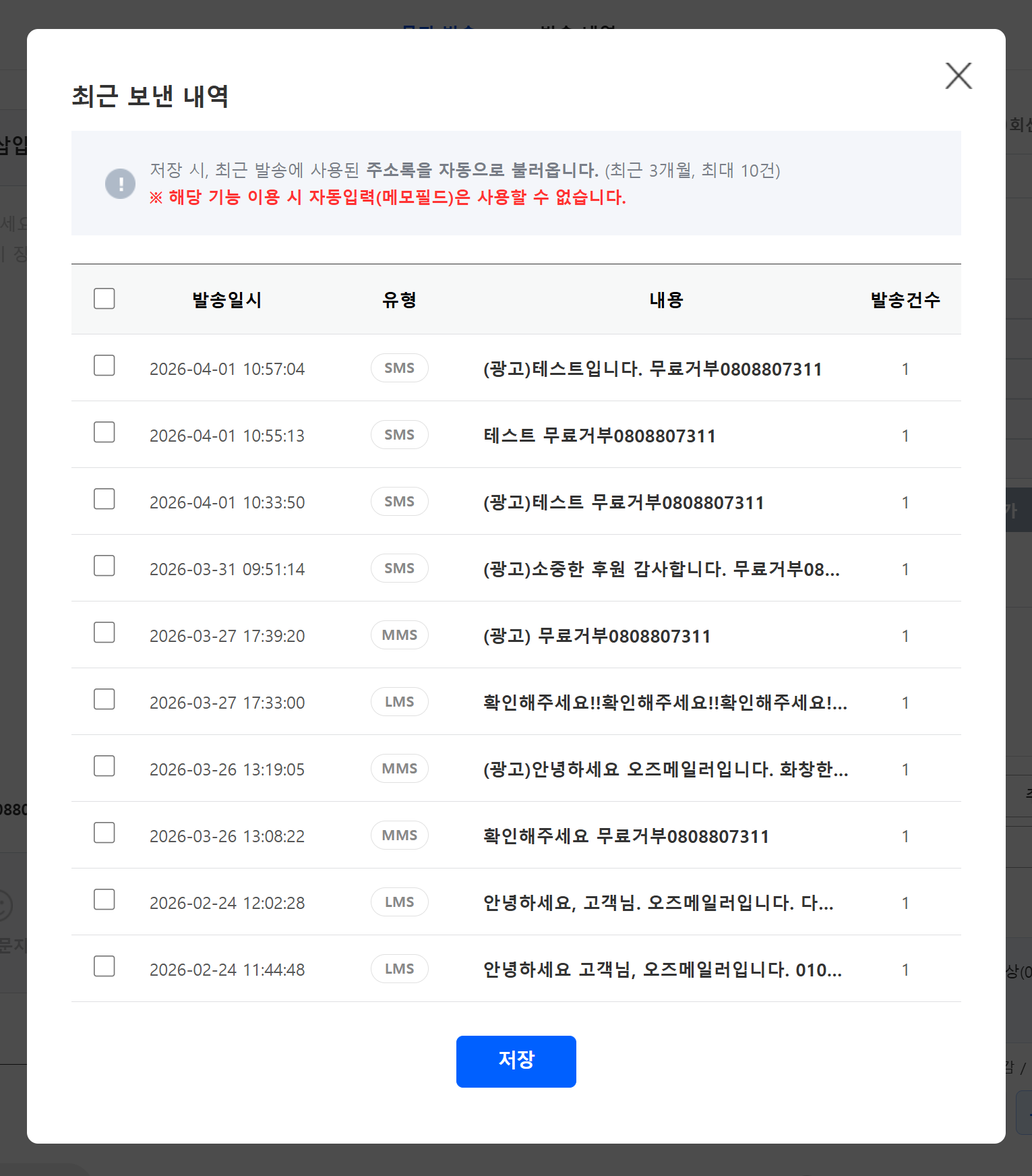Viewport: 1032px width, 1176px height.
Task: Check the LMS sent at 2026-02-24 12:02:28
Action: point(104,900)
